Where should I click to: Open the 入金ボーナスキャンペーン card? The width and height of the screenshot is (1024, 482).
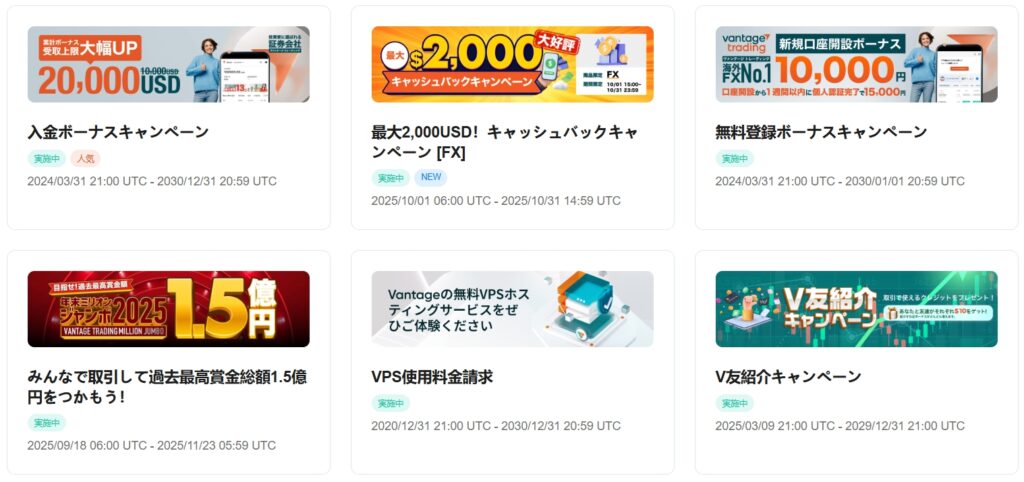coord(118,132)
